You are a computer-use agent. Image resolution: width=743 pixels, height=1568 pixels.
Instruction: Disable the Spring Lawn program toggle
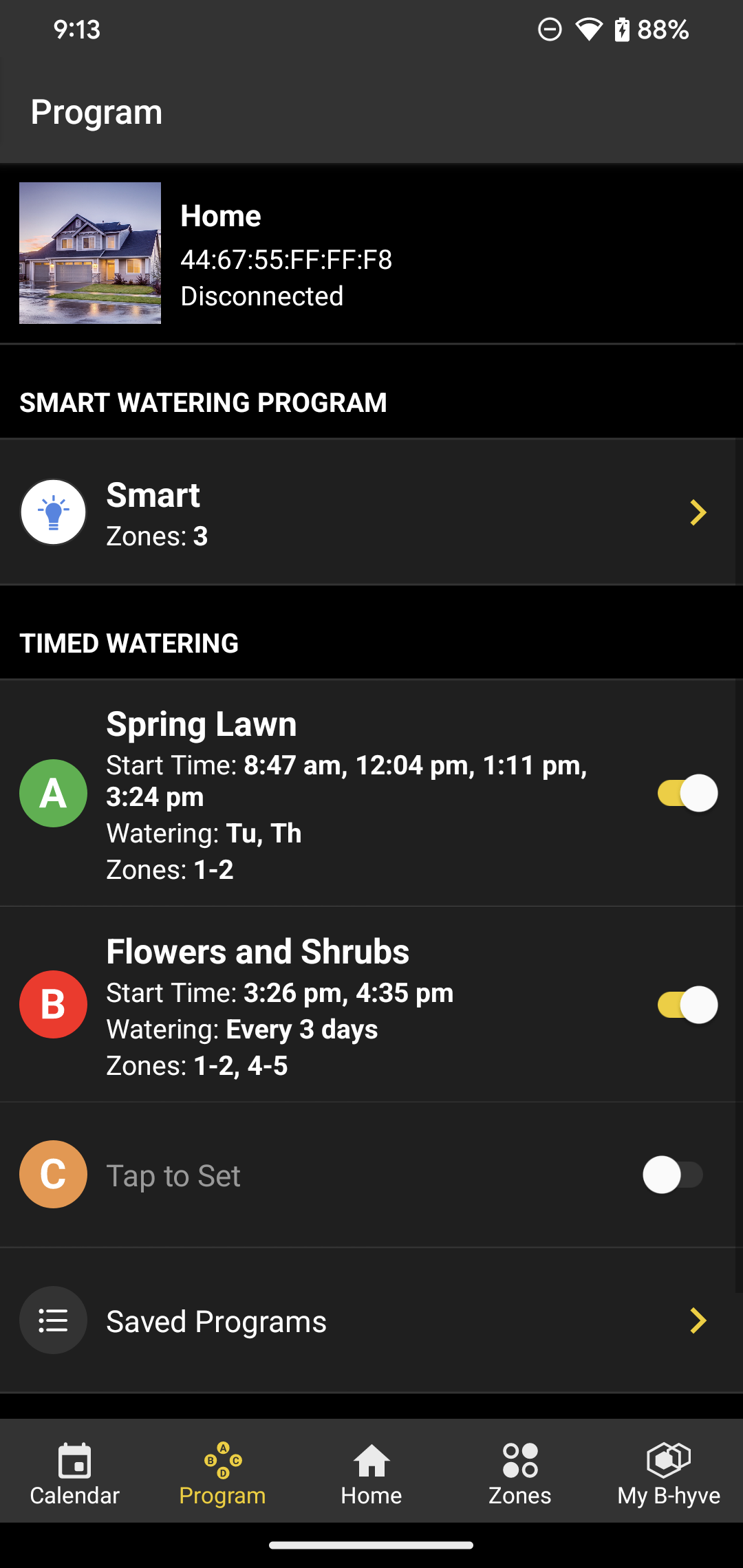[687, 793]
